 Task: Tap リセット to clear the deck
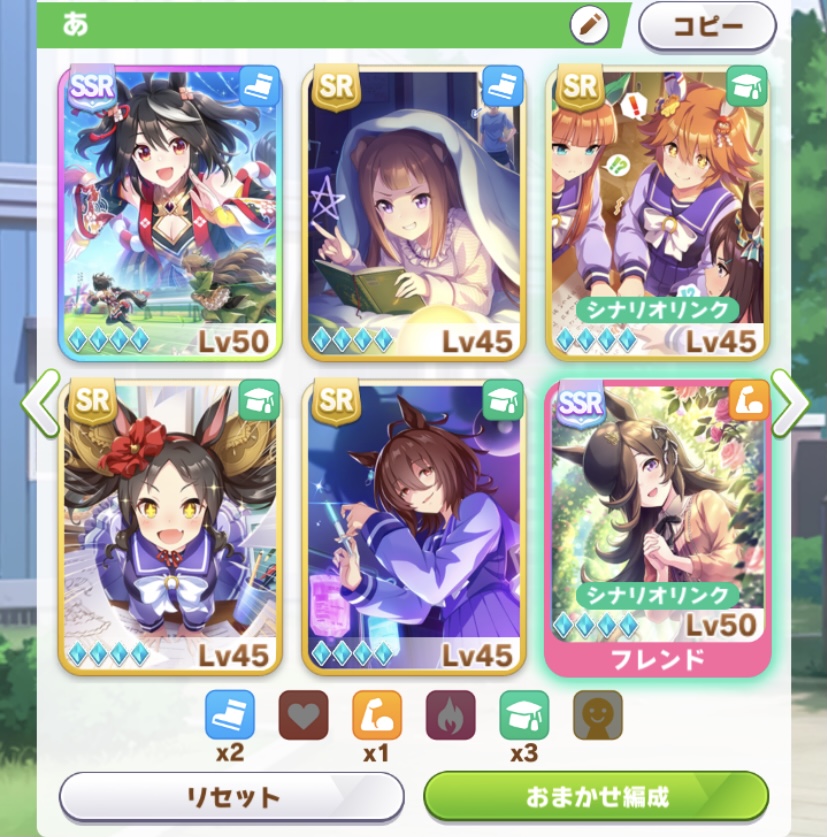coord(232,797)
